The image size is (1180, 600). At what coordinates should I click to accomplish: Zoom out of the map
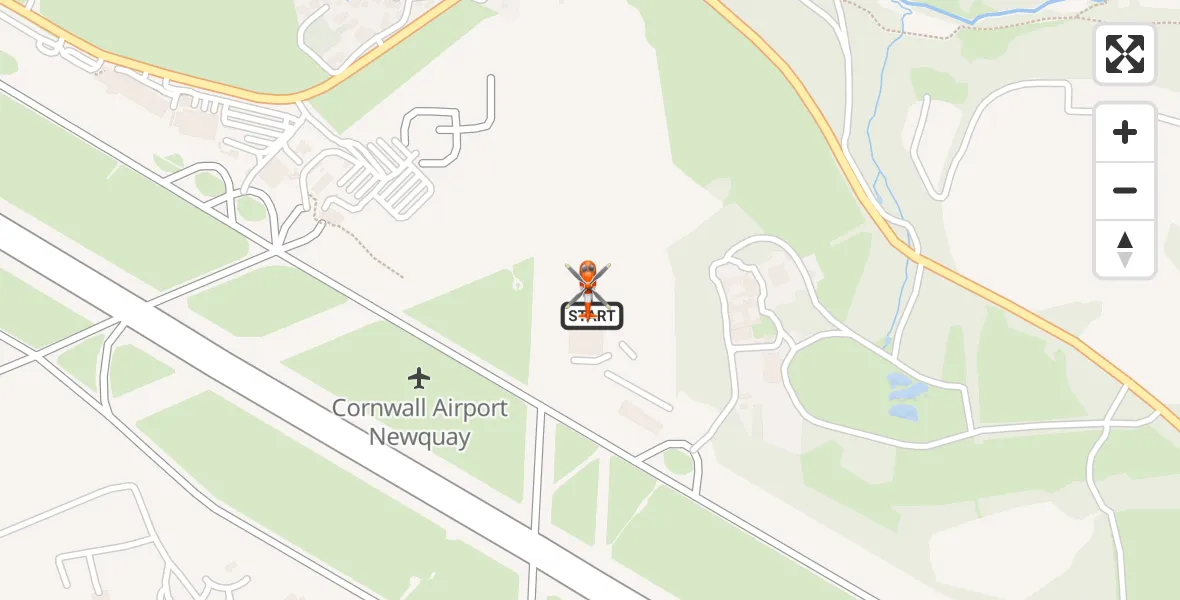(1125, 190)
